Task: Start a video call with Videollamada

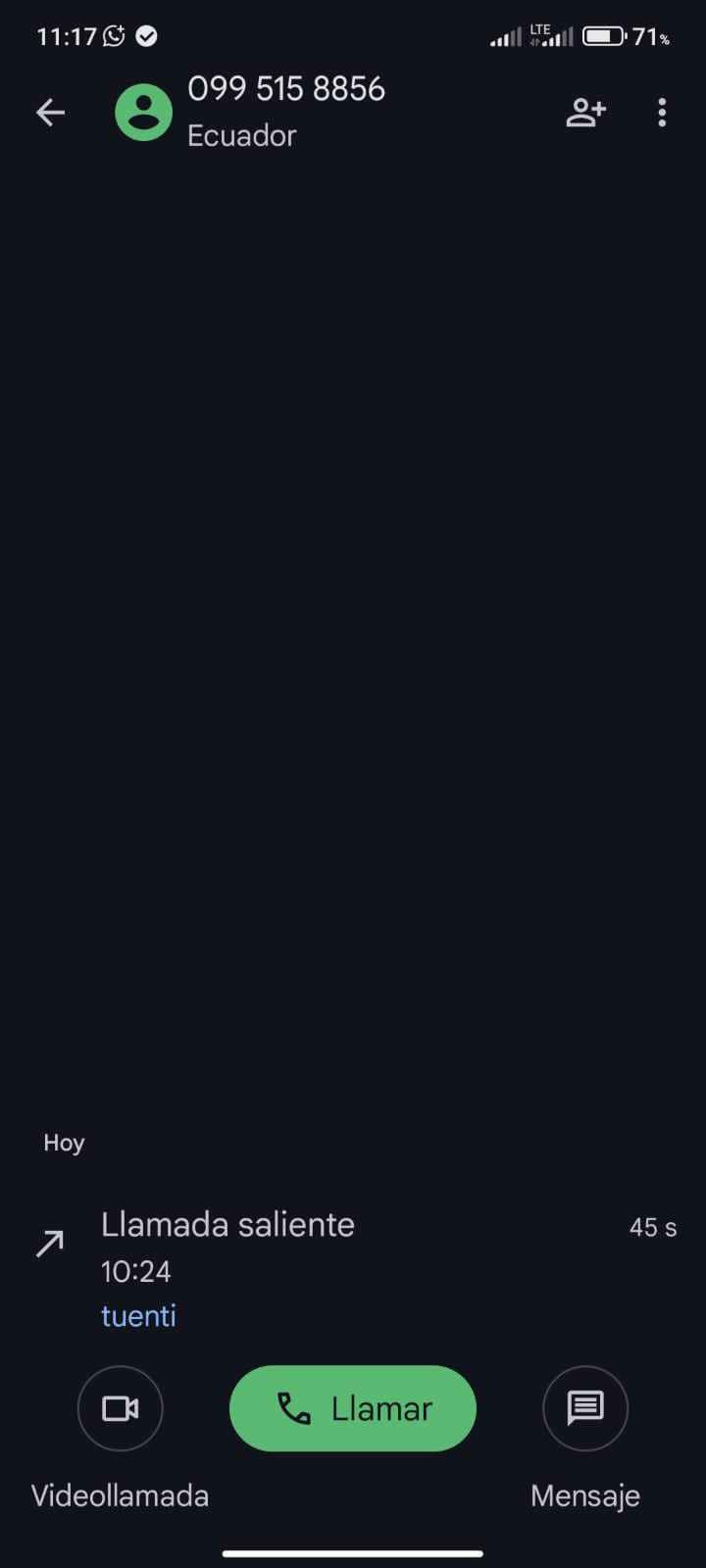Action: click(x=120, y=1408)
